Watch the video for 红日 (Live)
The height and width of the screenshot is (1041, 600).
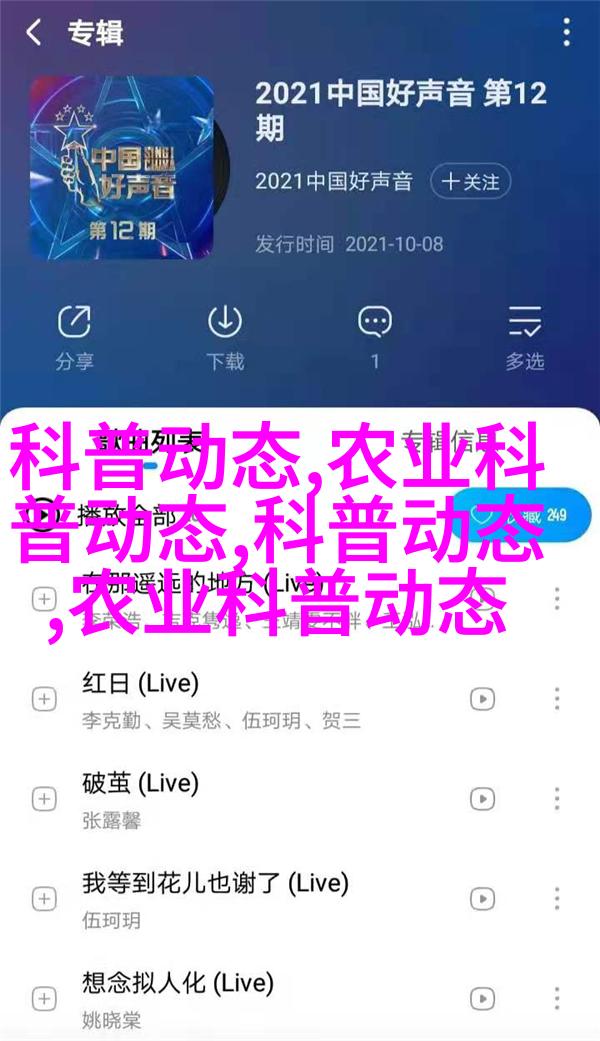[483, 699]
